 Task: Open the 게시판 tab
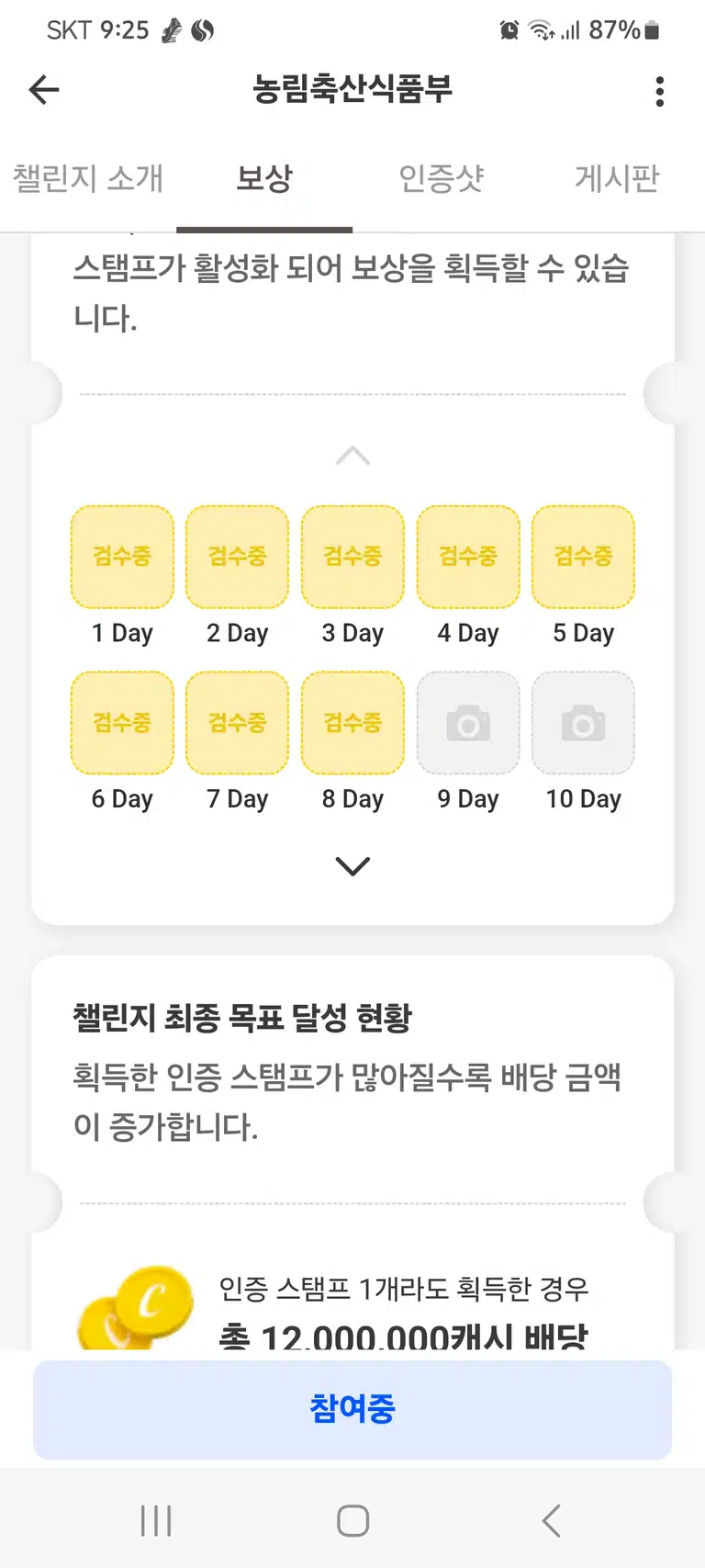617,178
